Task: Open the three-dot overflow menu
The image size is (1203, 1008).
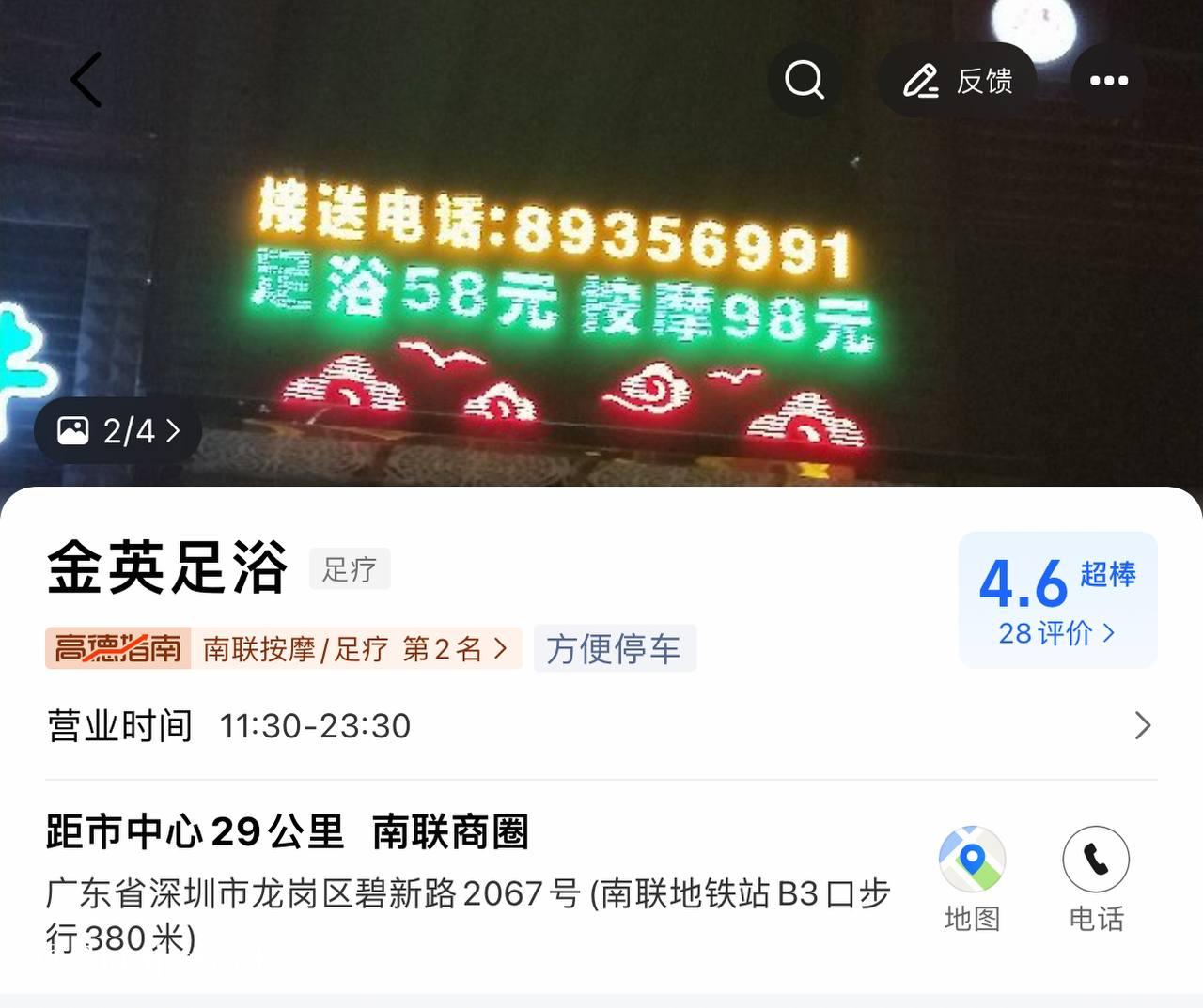Action: coord(1109,81)
